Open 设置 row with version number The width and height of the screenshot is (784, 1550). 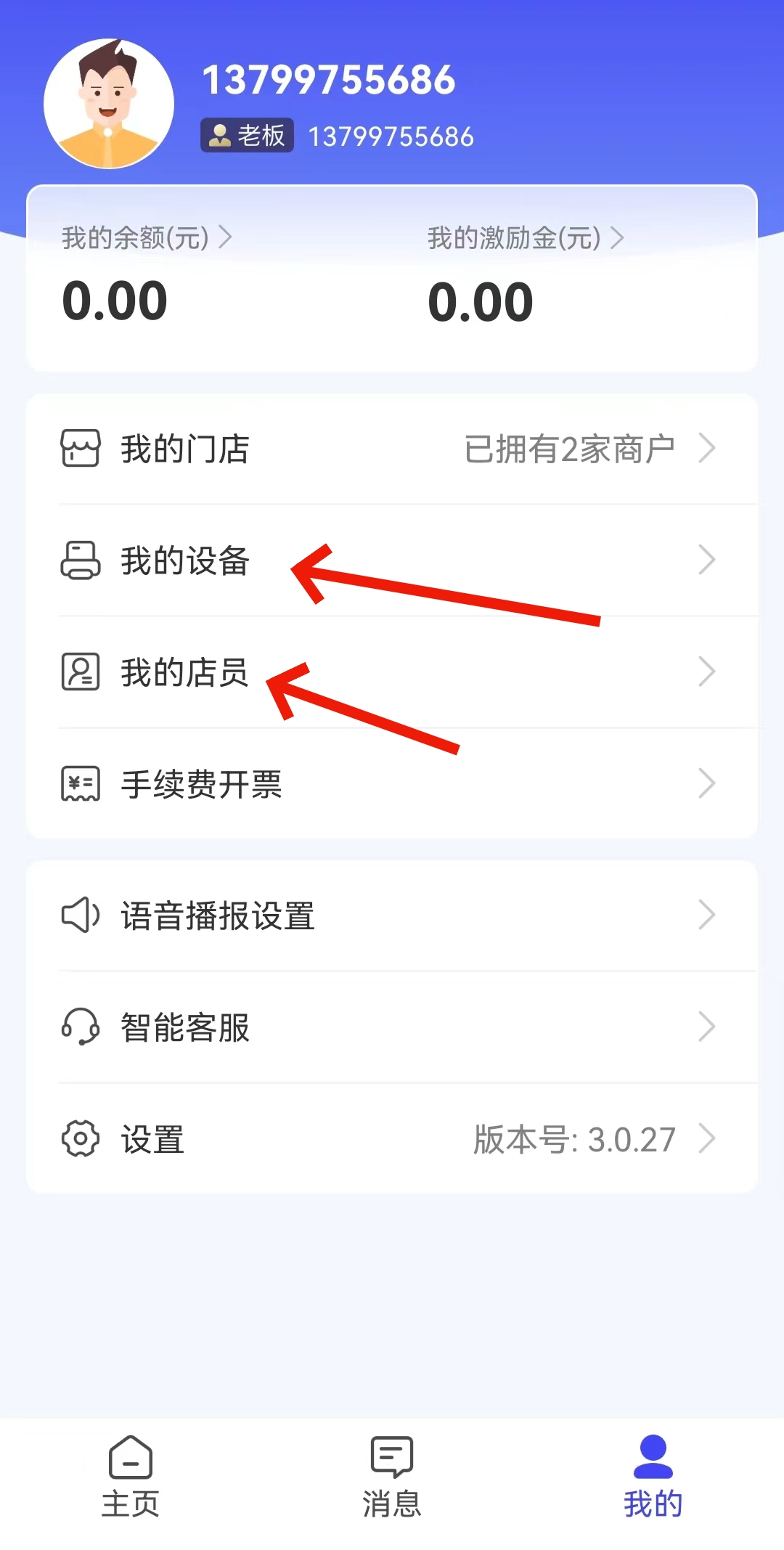[x=392, y=1138]
